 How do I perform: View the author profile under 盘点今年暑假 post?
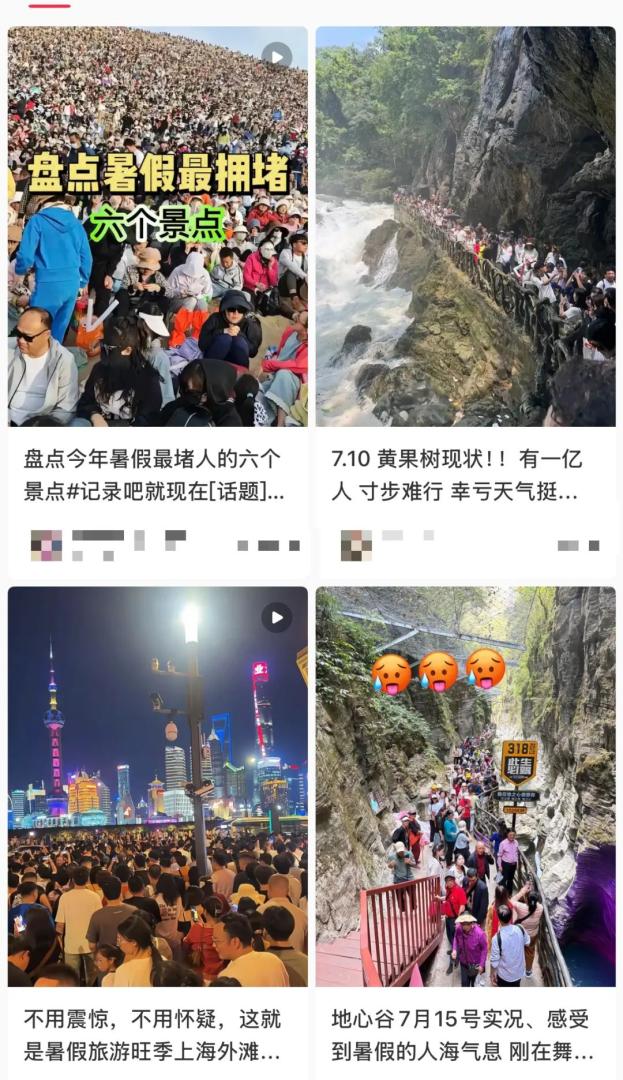pyautogui.click(x=47, y=545)
